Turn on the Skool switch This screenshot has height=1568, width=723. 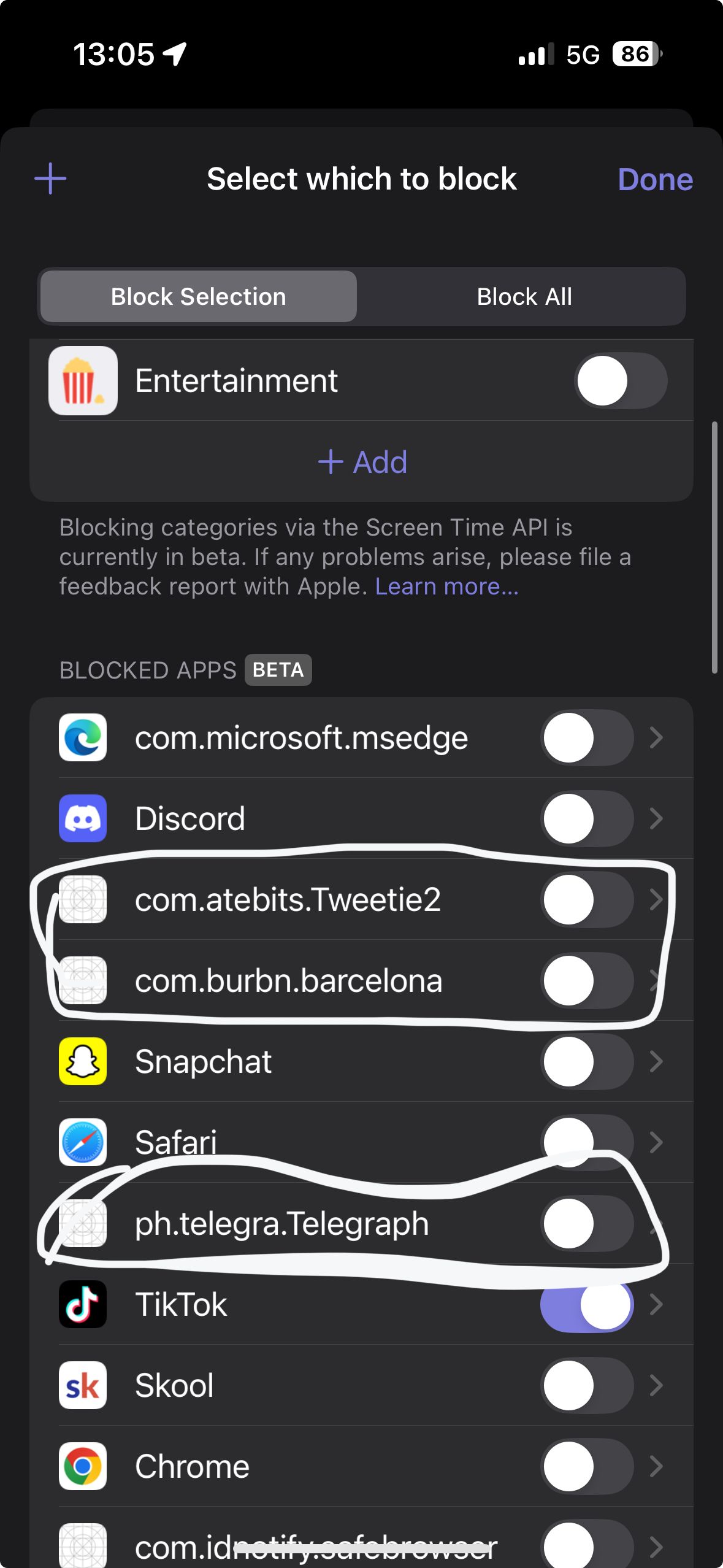point(587,1385)
